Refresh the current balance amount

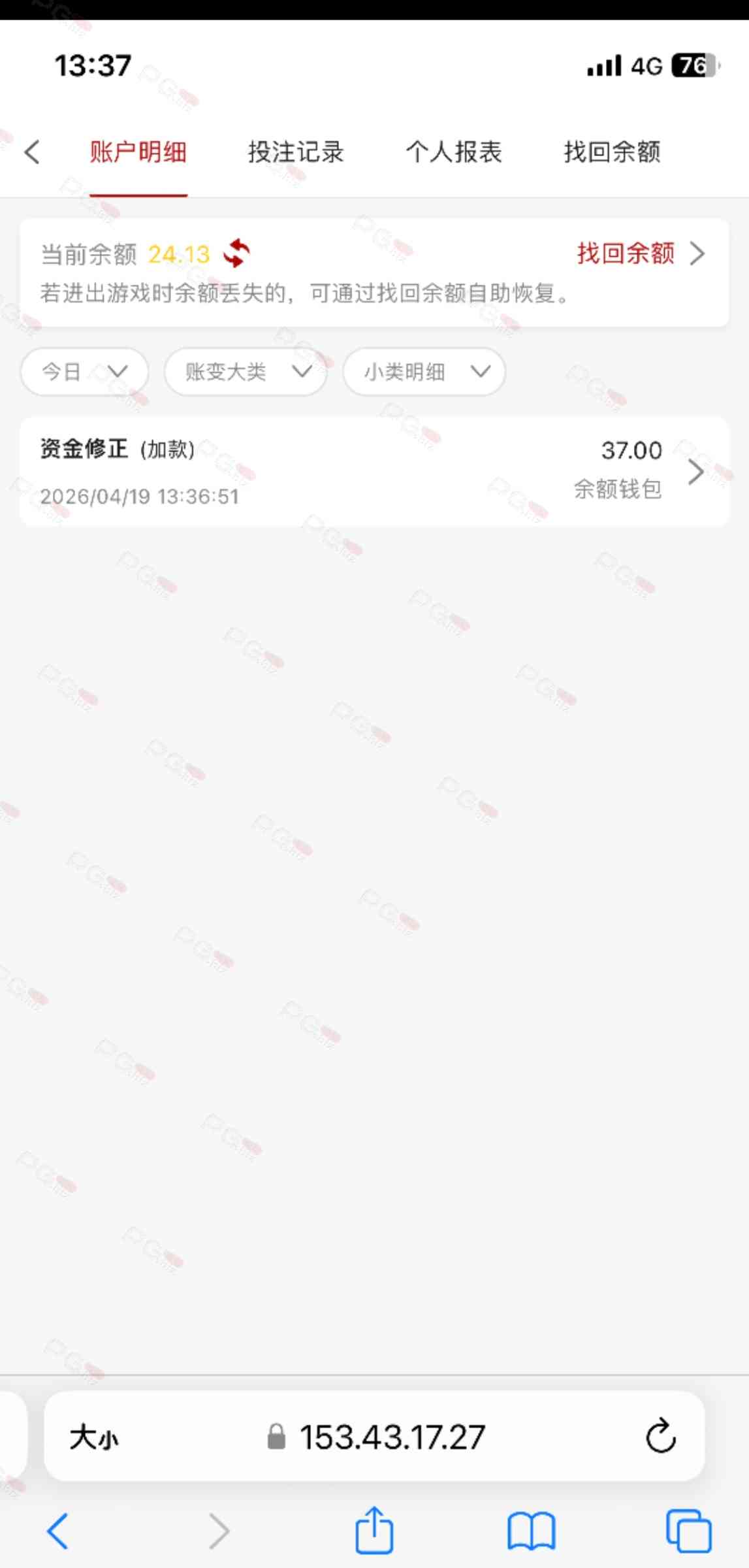tap(236, 253)
